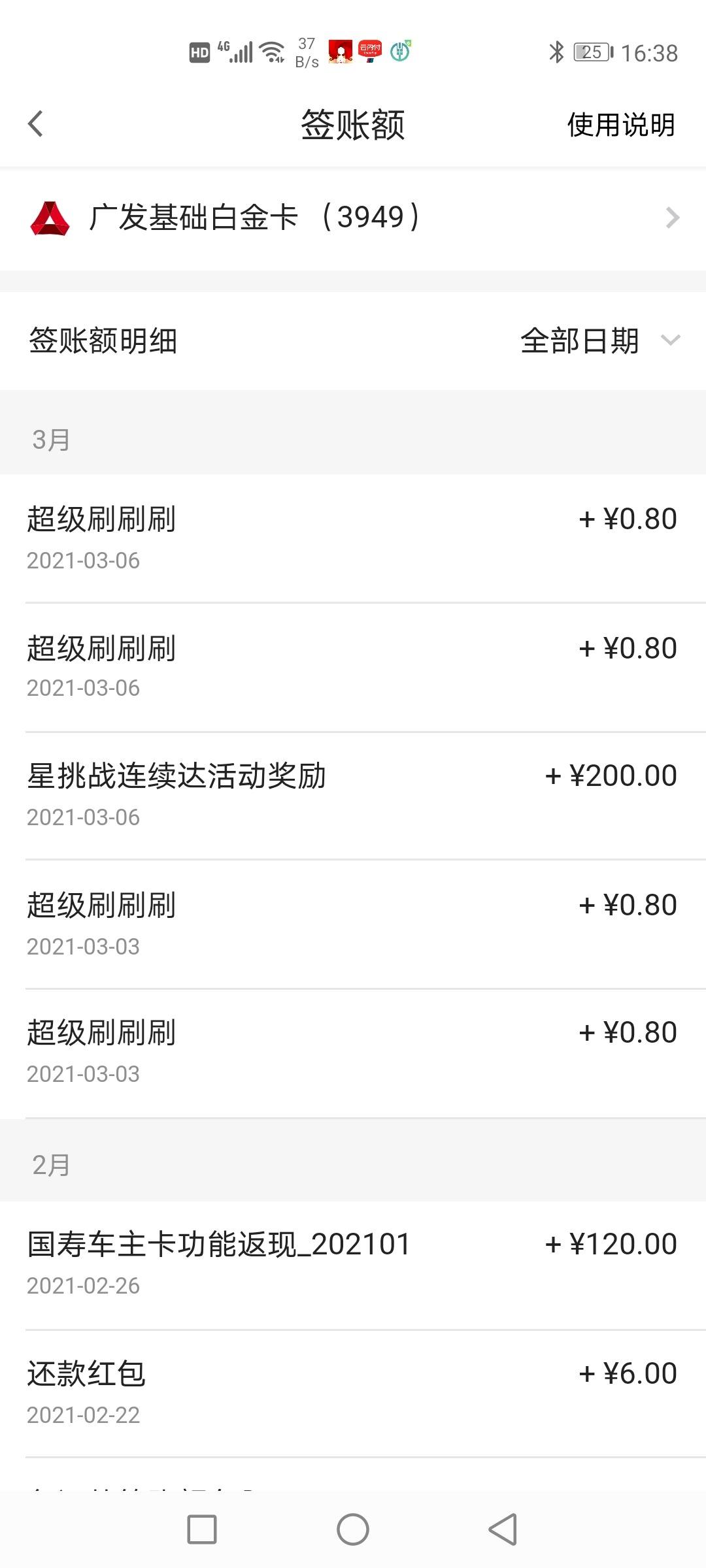Open 使用说明 usage instructions
This screenshot has height=1568, width=706.
pyautogui.click(x=620, y=125)
